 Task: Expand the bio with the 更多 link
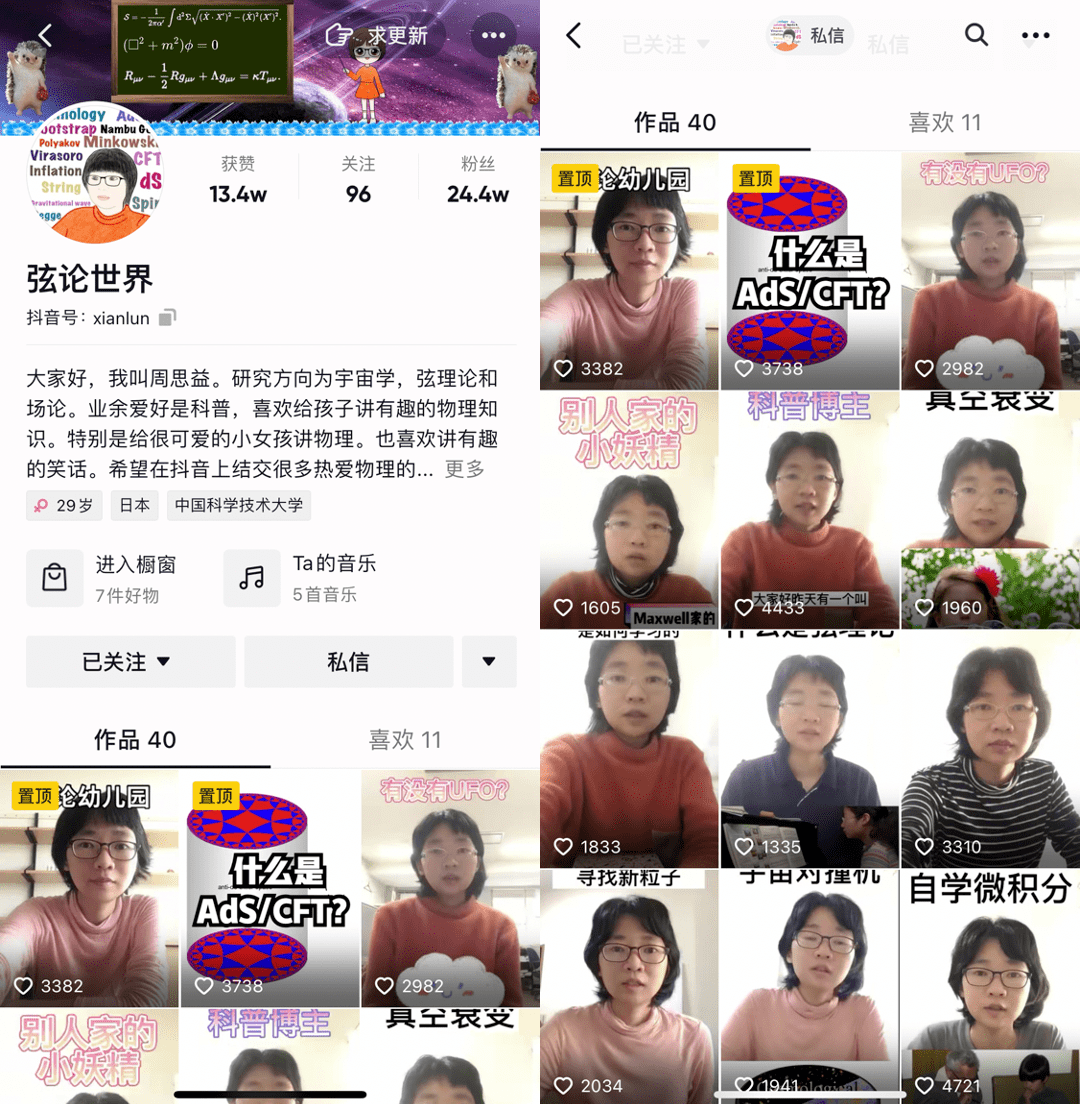pyautogui.click(x=465, y=467)
